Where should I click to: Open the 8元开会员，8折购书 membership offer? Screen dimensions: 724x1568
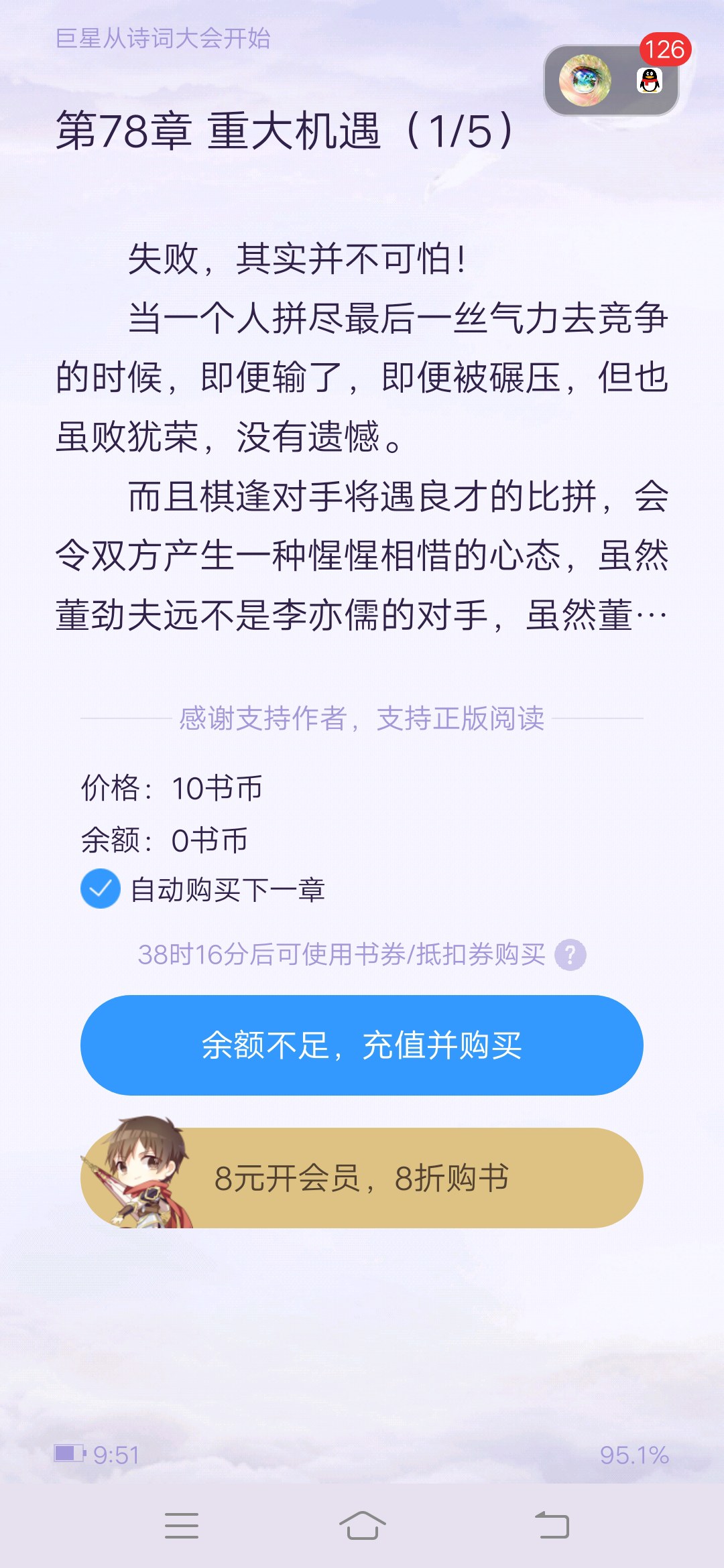coord(362,1177)
